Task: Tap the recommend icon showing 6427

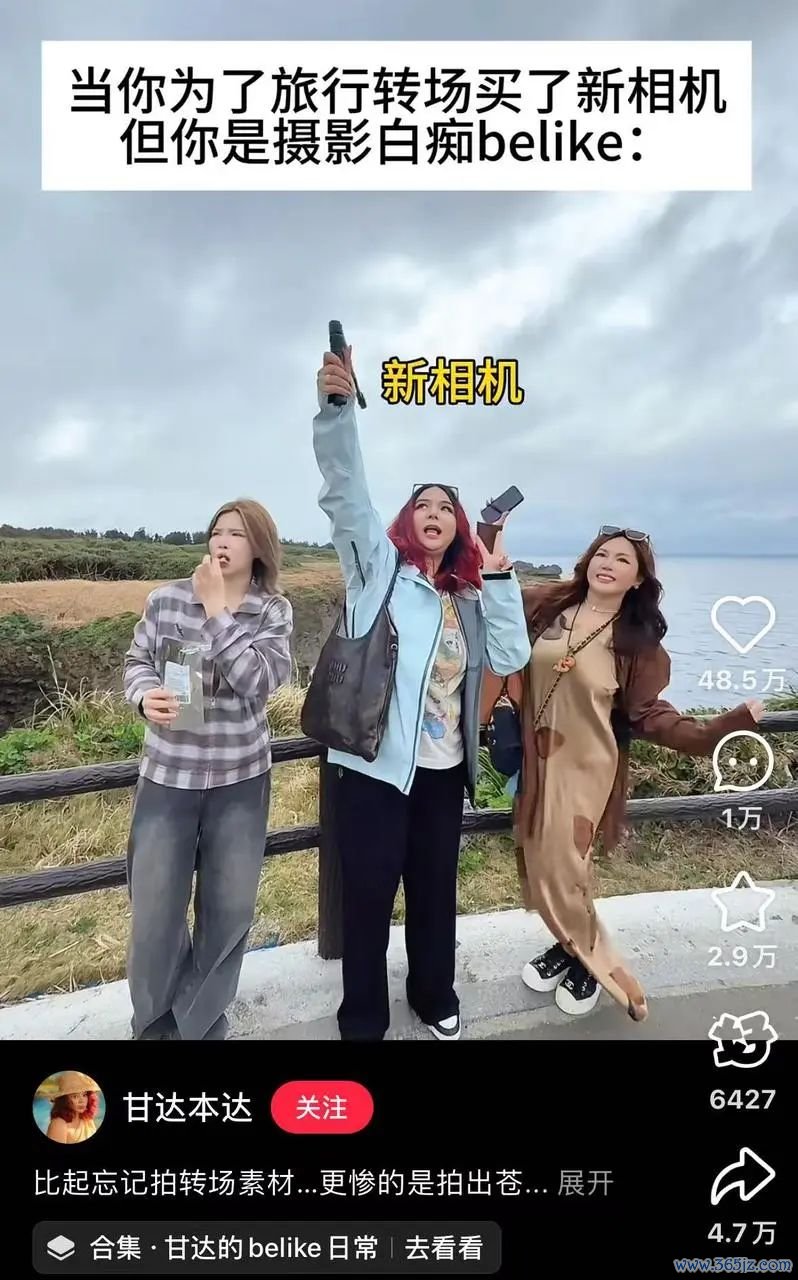Action: click(742, 1043)
